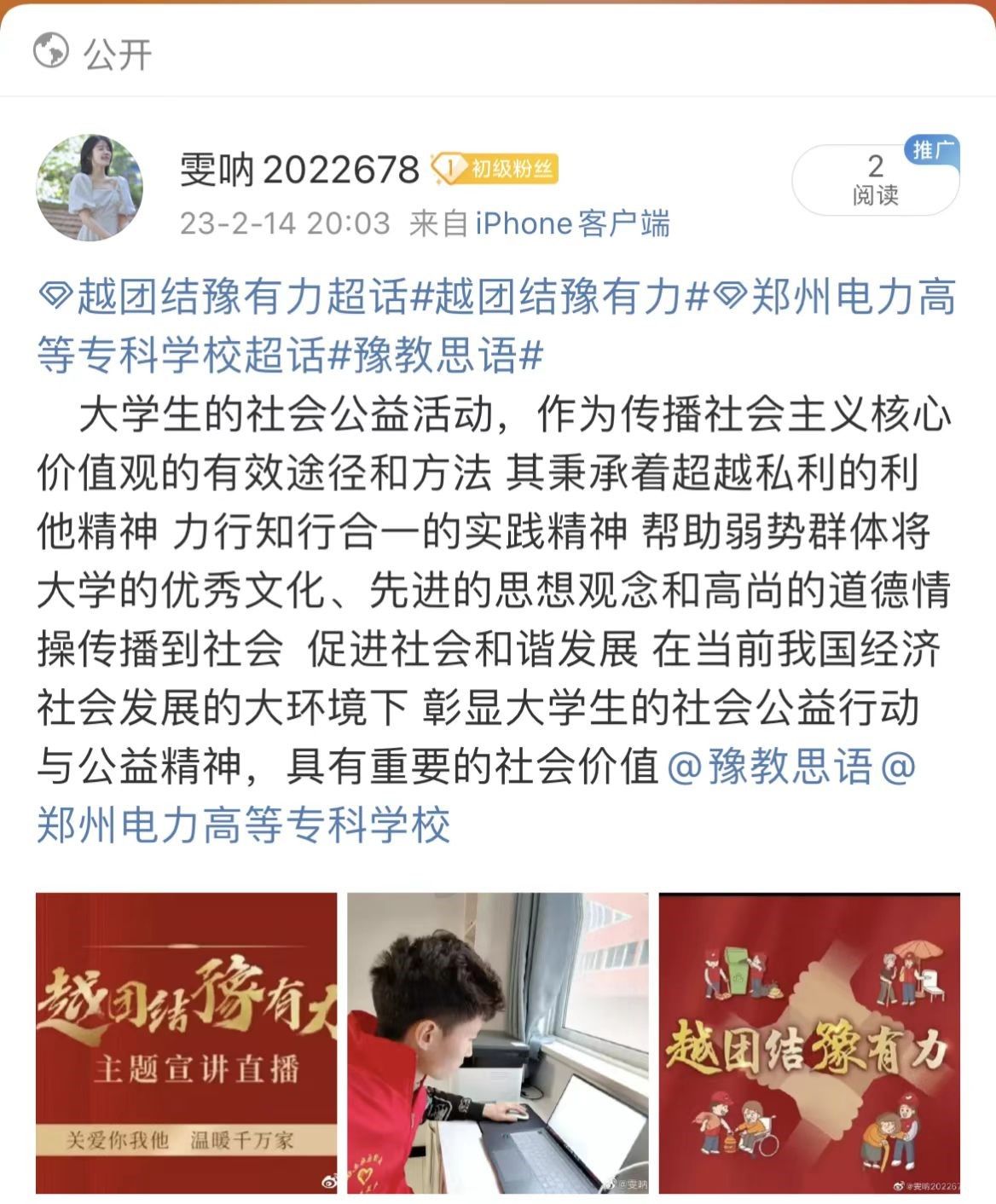996x1204 pixels.
Task: View the photo of student using laptop
Action: (497, 1042)
